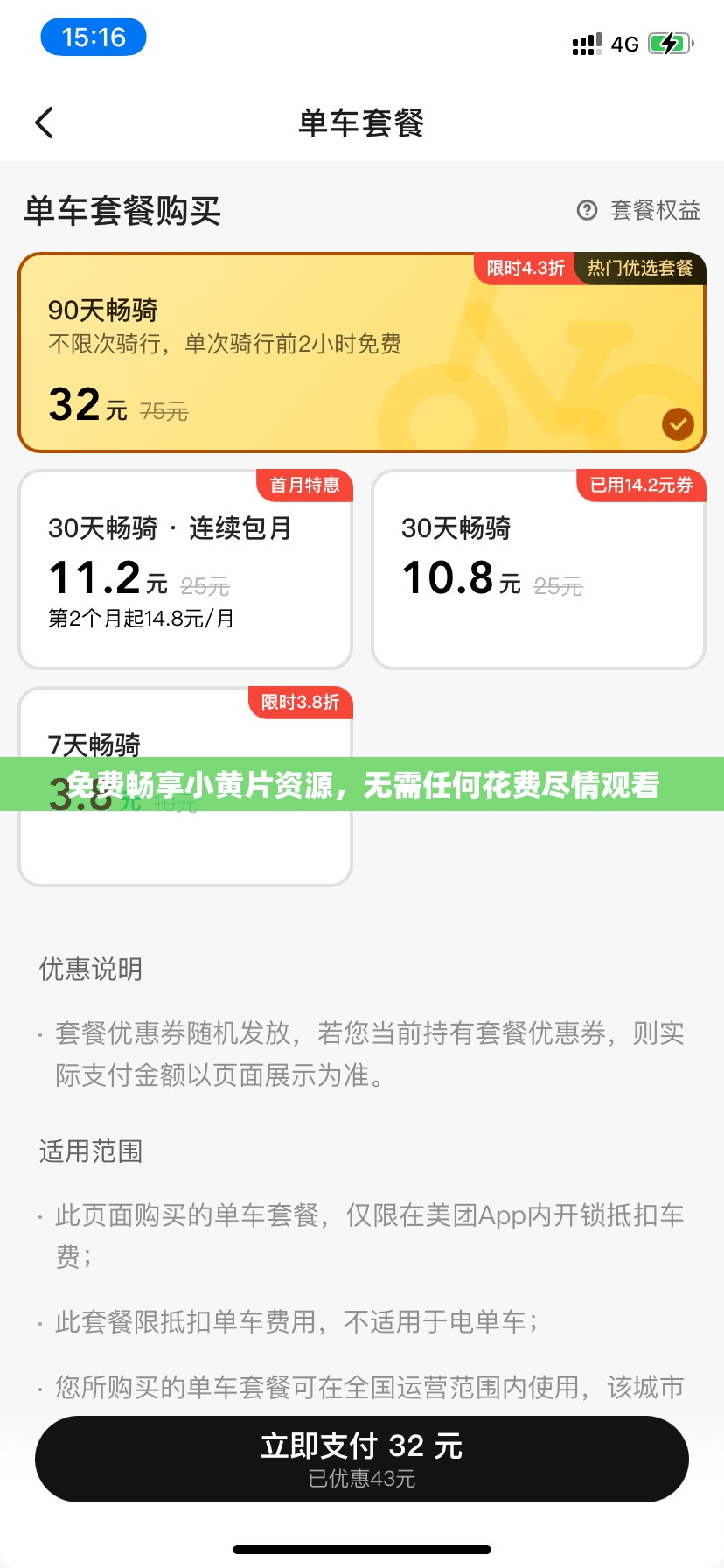Tap the orange checkmark on 90天畅骑 card
The height and width of the screenshot is (1568, 724).
click(x=678, y=424)
